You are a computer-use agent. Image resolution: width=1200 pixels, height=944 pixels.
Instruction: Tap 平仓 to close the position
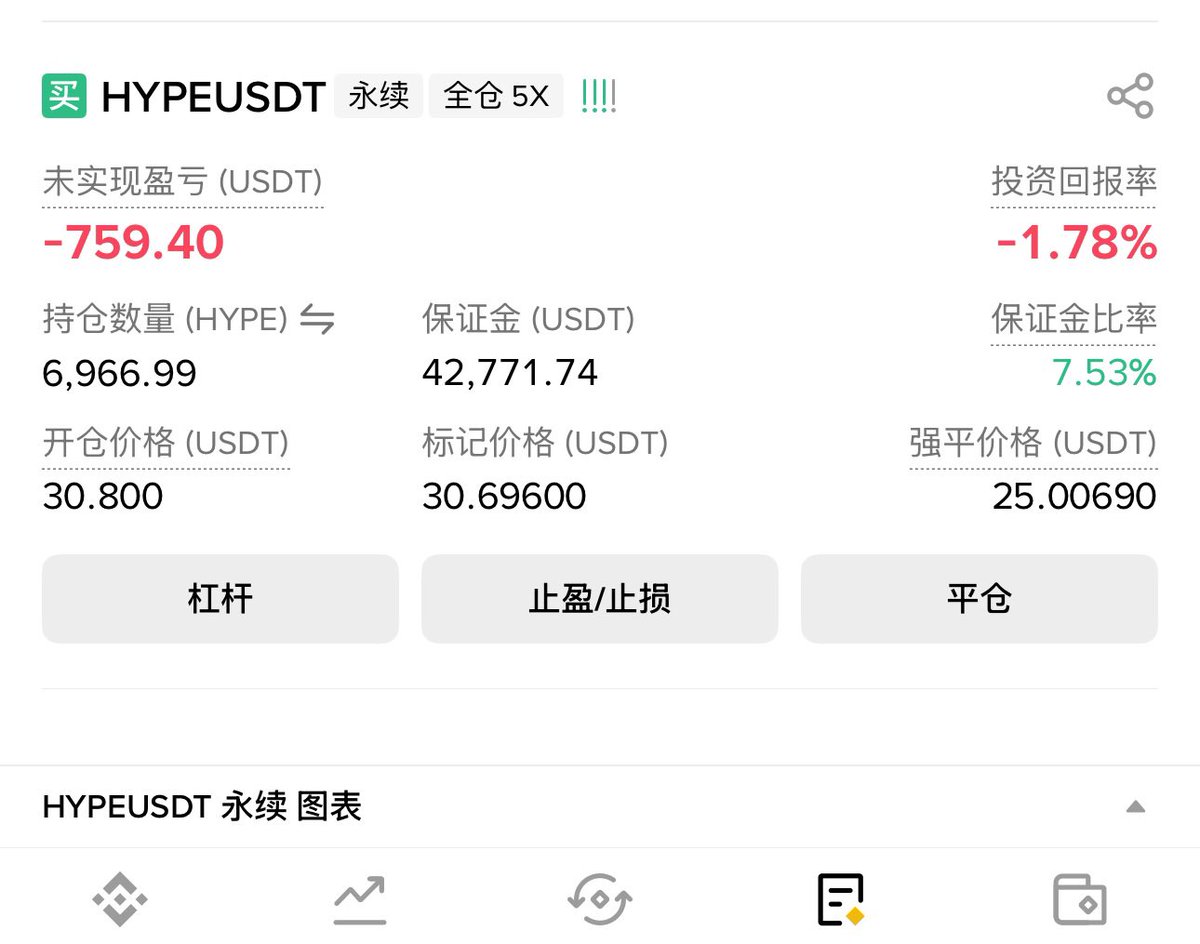(x=979, y=599)
